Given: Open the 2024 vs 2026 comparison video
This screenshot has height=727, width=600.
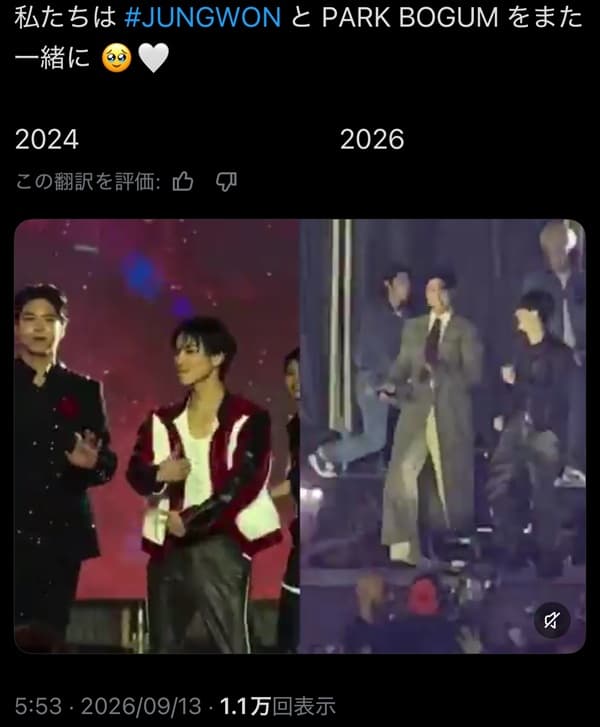Looking at the screenshot, I should tap(300, 436).
